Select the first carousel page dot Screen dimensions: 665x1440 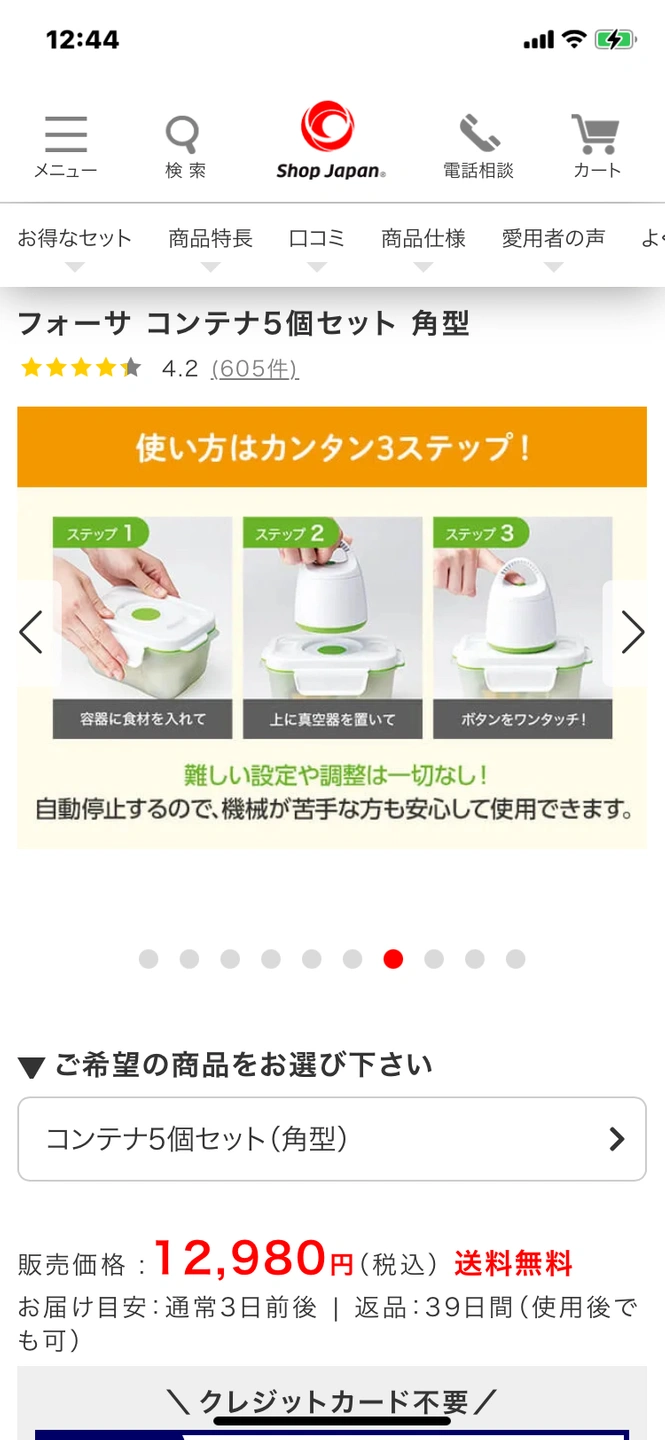click(x=149, y=959)
